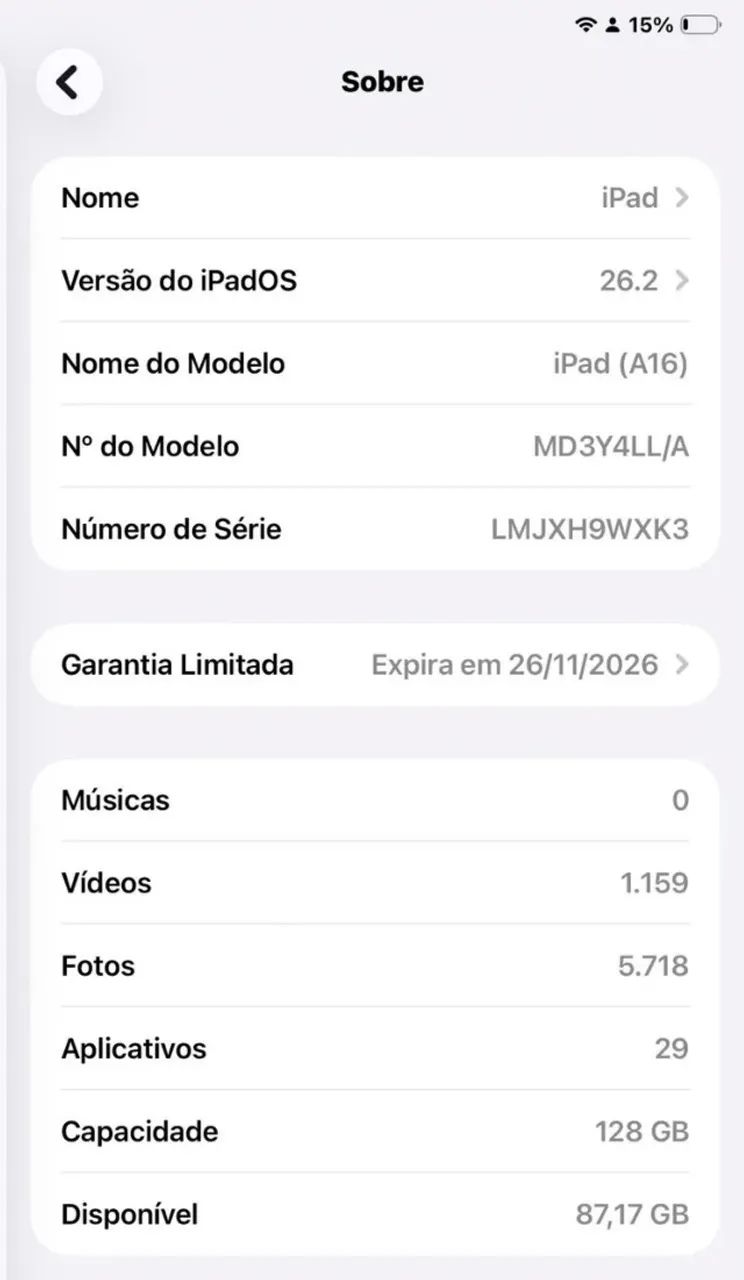Click the Disponível 87,17 GB row

pyautogui.click(x=372, y=1214)
